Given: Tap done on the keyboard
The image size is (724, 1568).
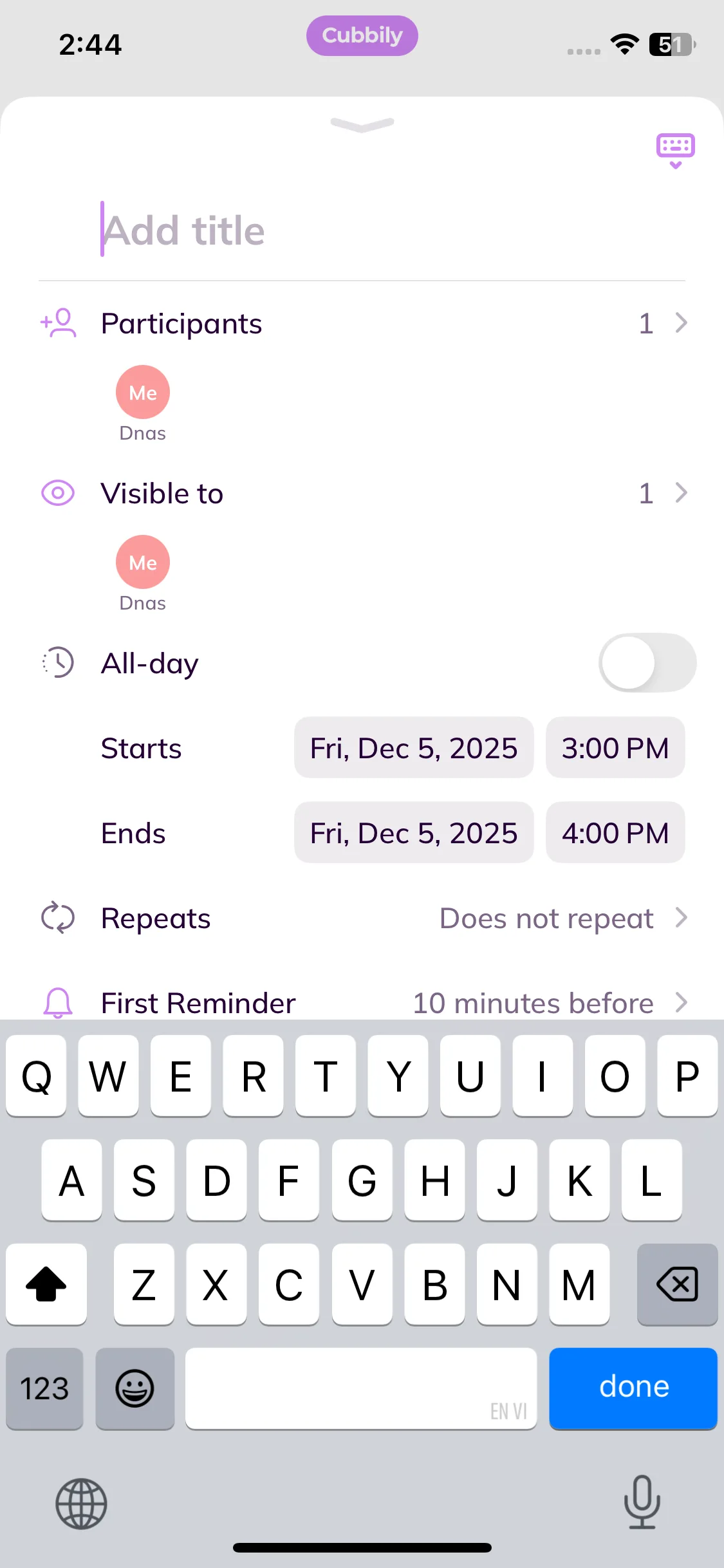Looking at the screenshot, I should click(633, 1388).
